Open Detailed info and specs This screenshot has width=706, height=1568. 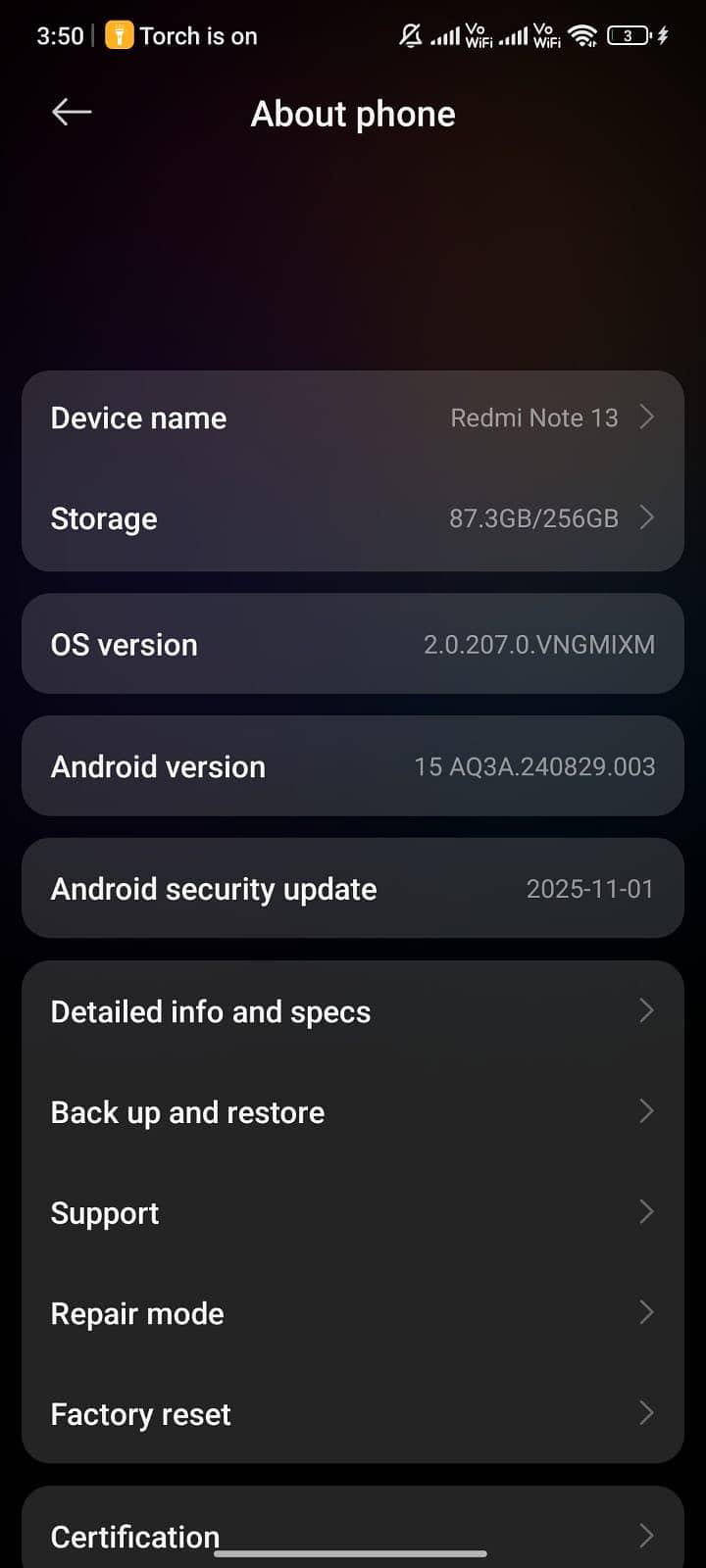tap(352, 1011)
